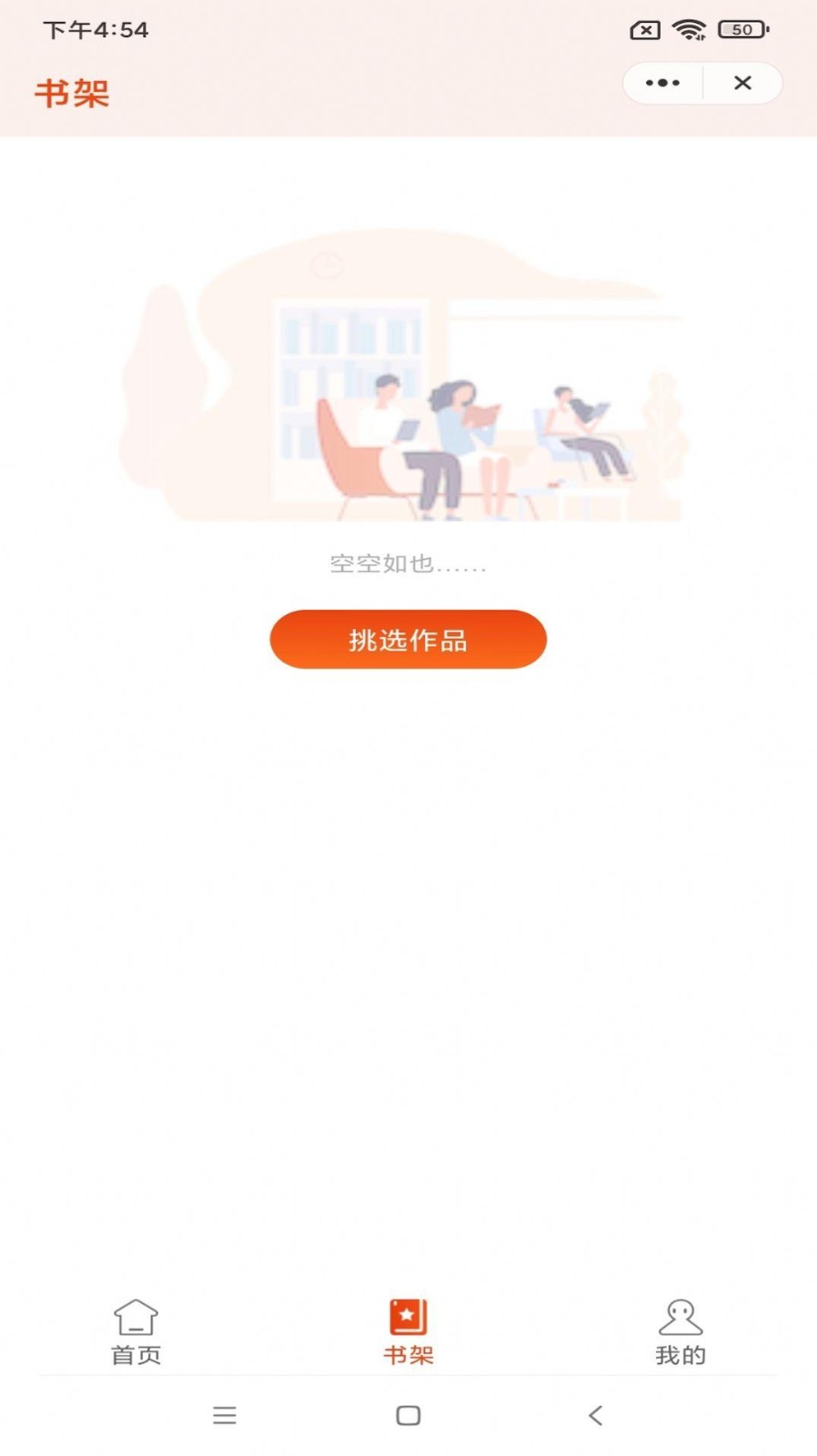Open recent apps from navigation bar
Image resolution: width=817 pixels, height=1456 pixels.
225,1415
